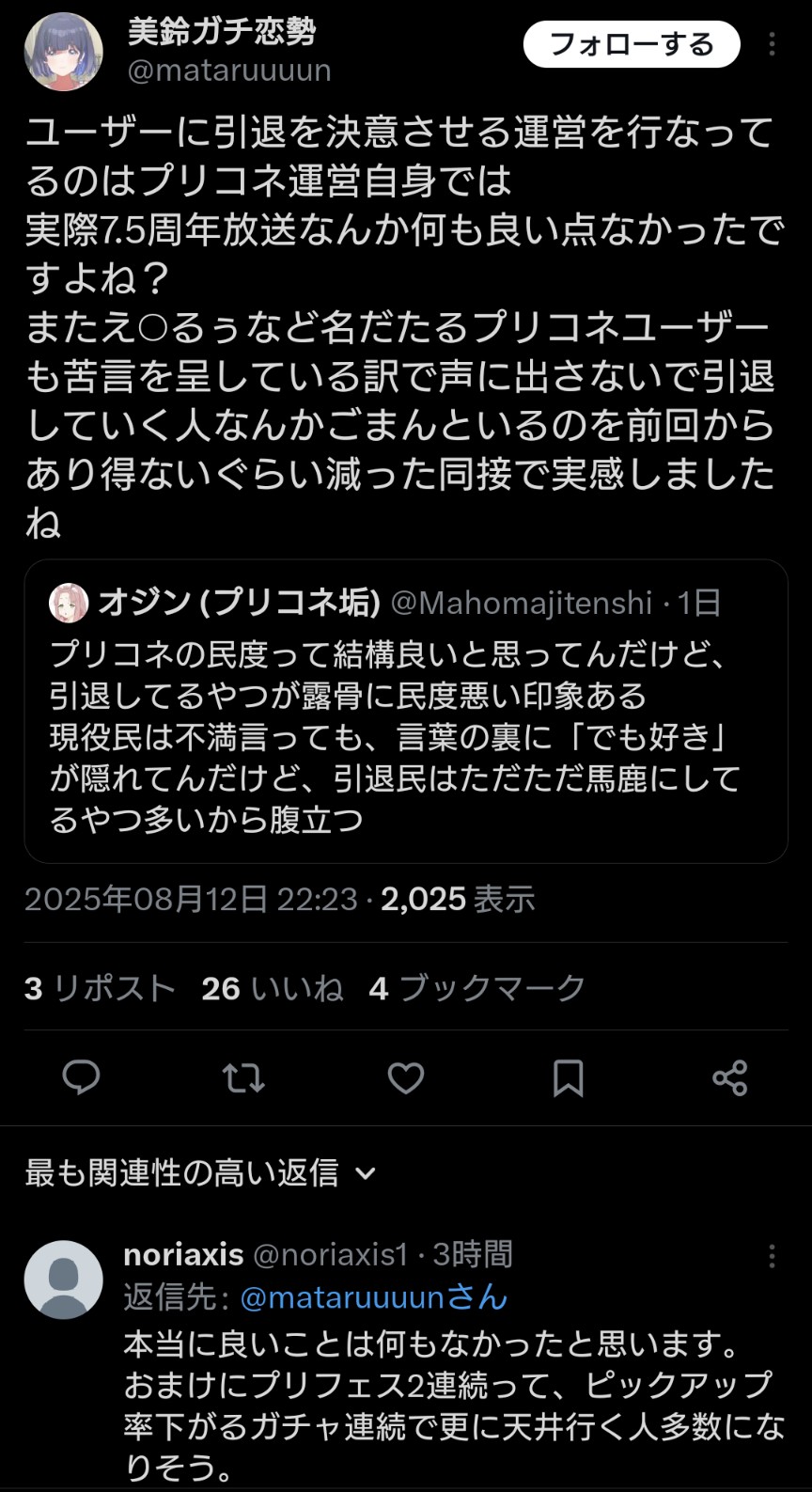Open overflow menu on noriaxis's reply
The width and height of the screenshot is (812, 1492).
point(772,1256)
